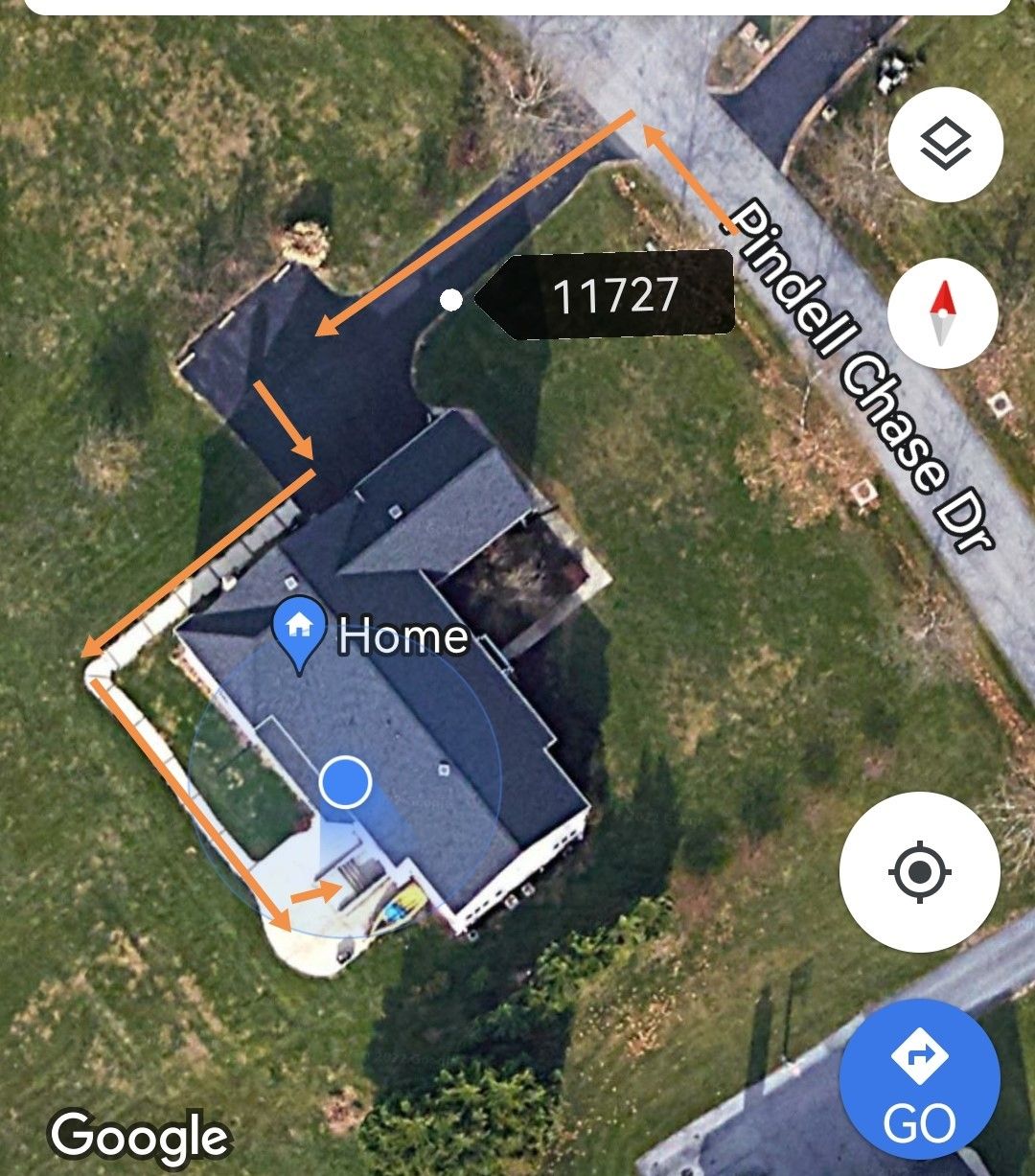Center map on my location

click(x=919, y=872)
